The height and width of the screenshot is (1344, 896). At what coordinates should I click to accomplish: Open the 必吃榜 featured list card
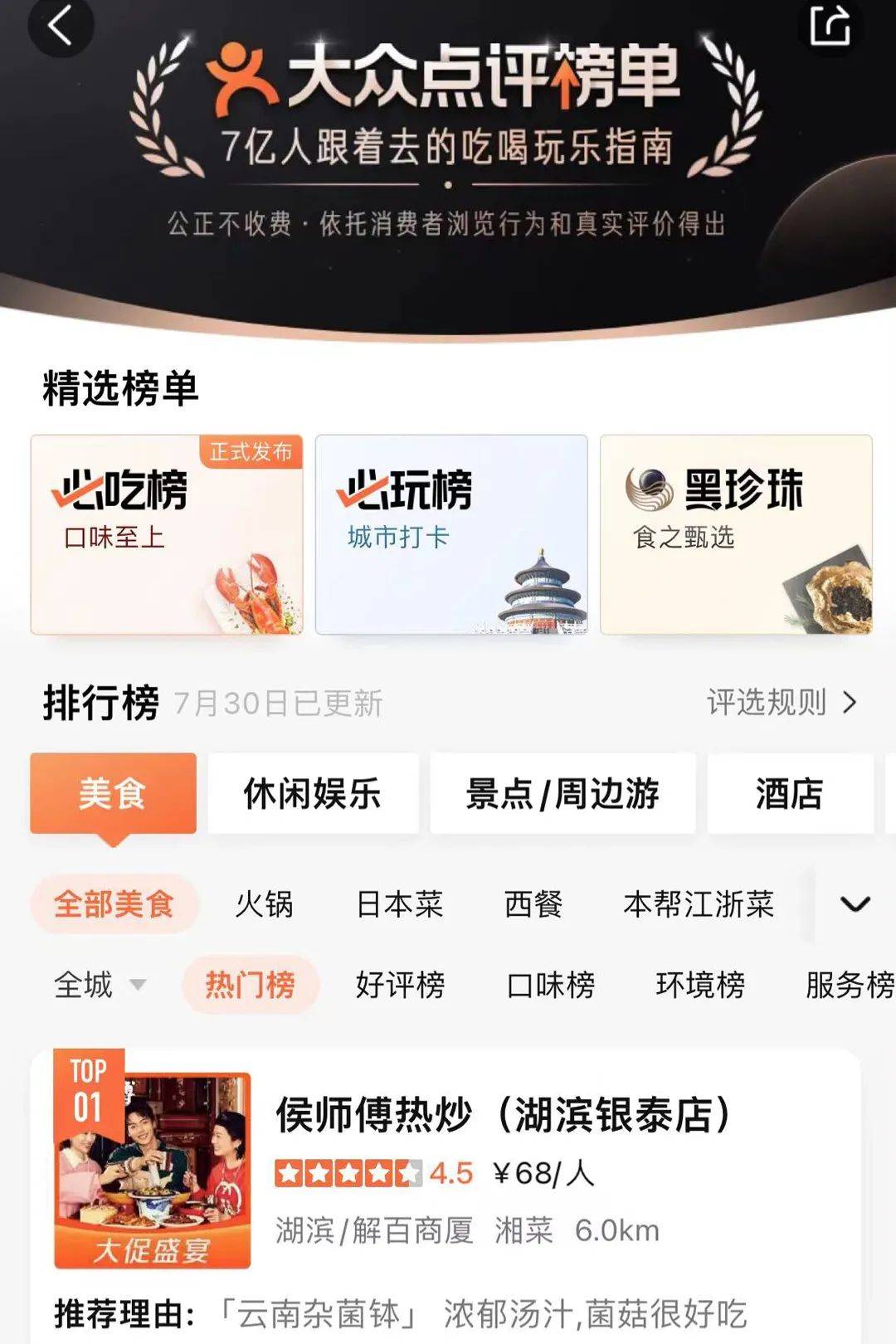[167, 535]
